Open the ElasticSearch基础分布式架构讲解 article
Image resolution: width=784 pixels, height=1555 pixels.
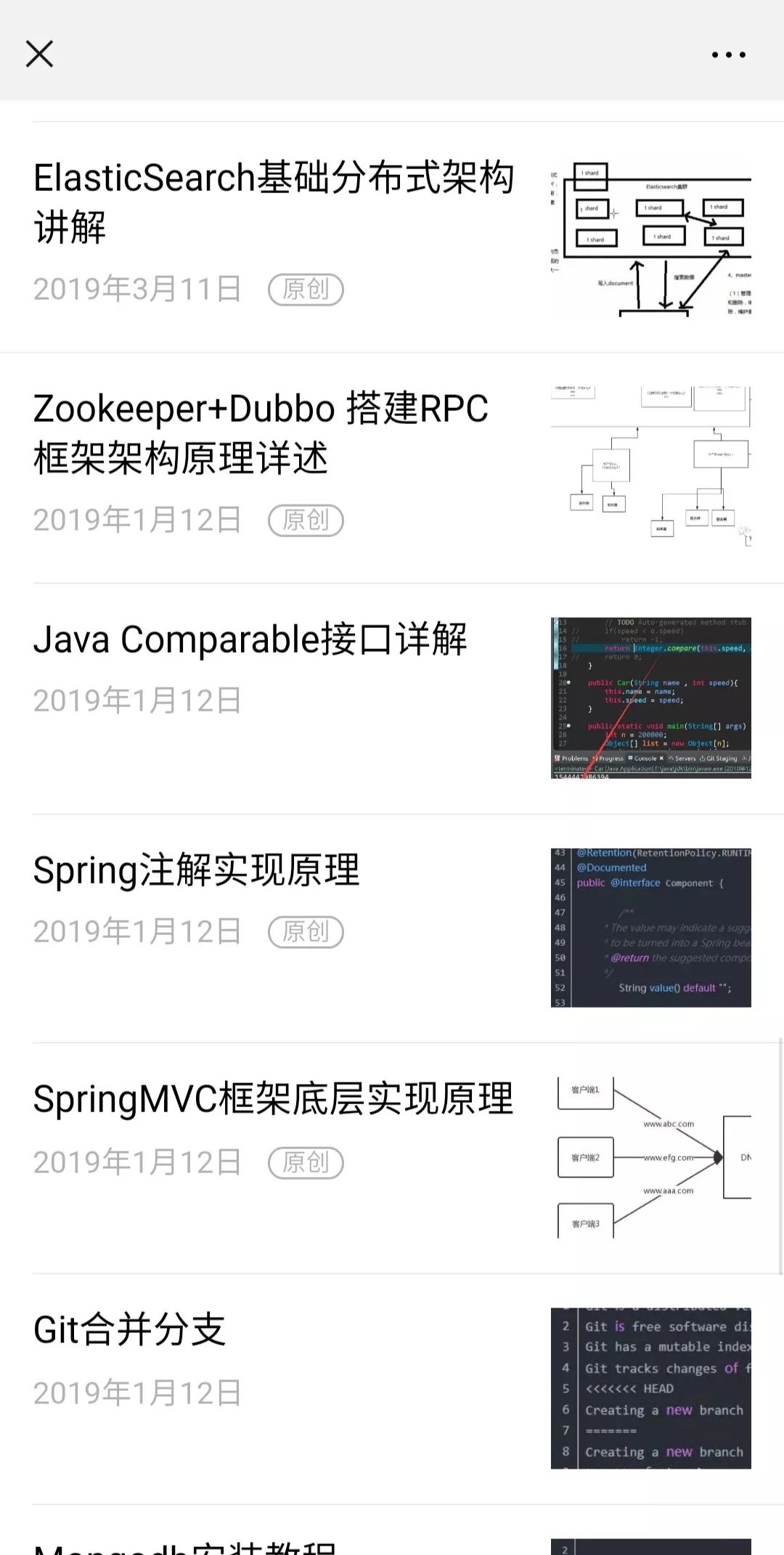(x=392, y=237)
